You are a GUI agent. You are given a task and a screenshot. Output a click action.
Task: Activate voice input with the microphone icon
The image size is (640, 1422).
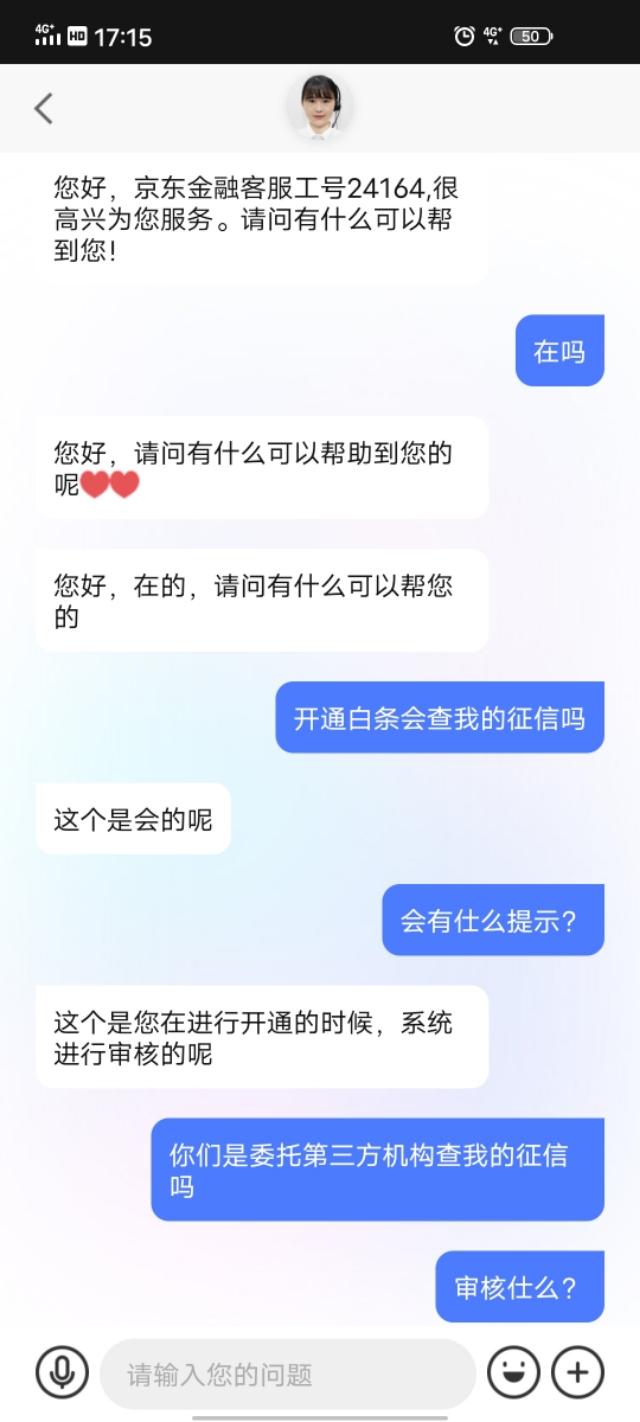[x=62, y=1373]
